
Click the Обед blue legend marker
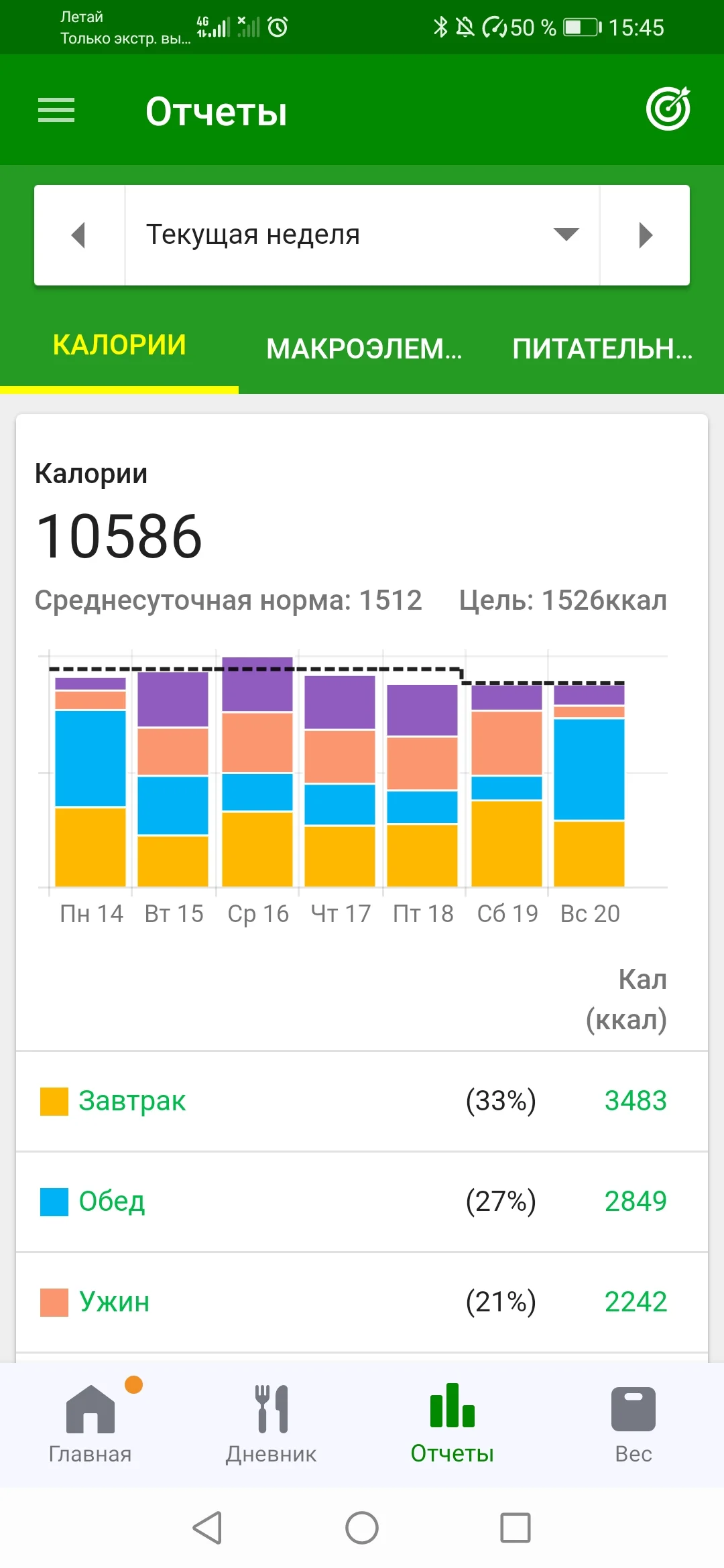56,1201
